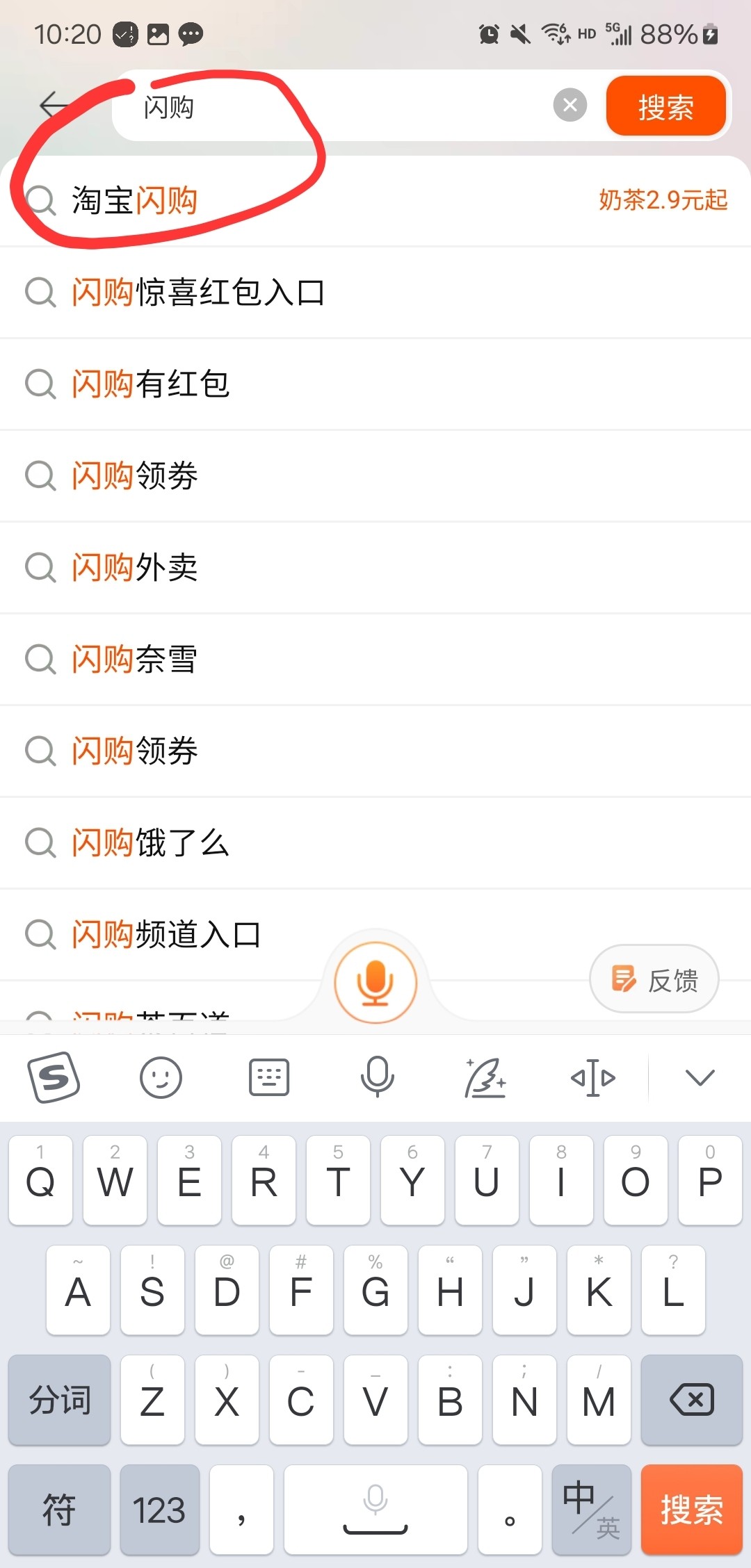Open the 123 number keypad

tap(159, 1510)
